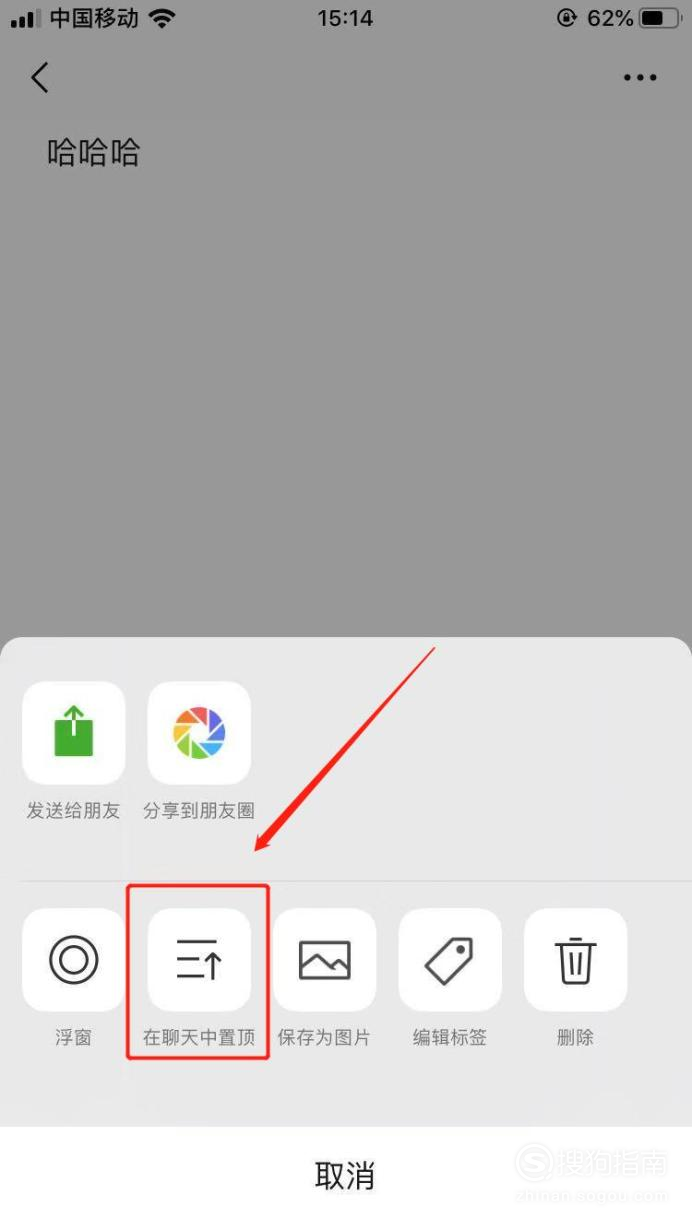
Task: Send the note to a friend
Action: coord(73,733)
